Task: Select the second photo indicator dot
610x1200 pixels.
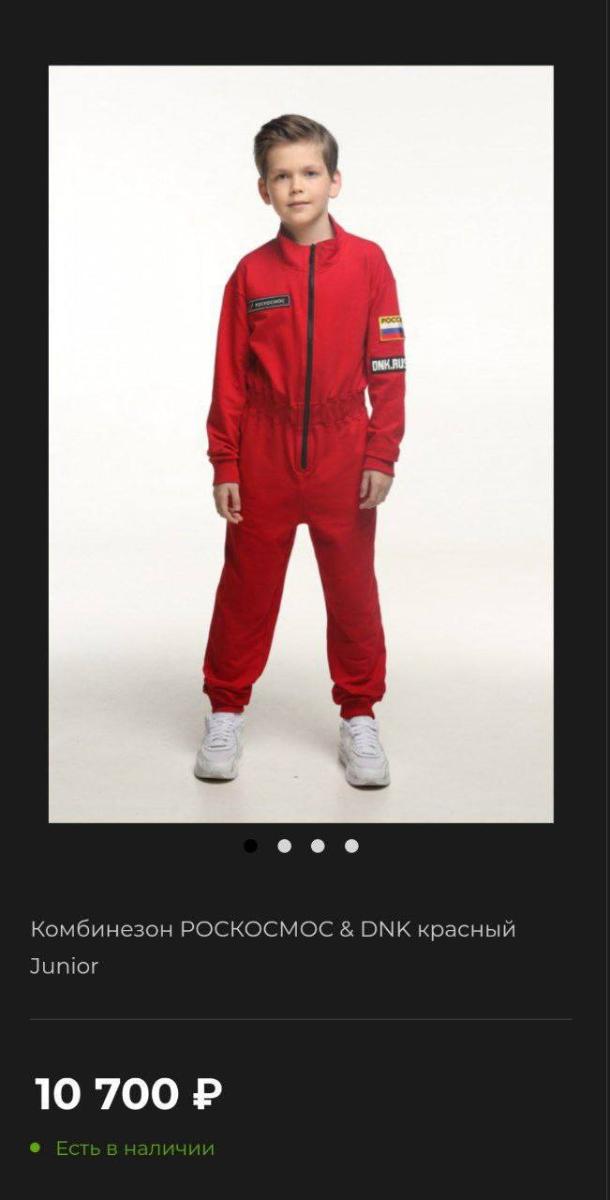Action: coord(284,846)
